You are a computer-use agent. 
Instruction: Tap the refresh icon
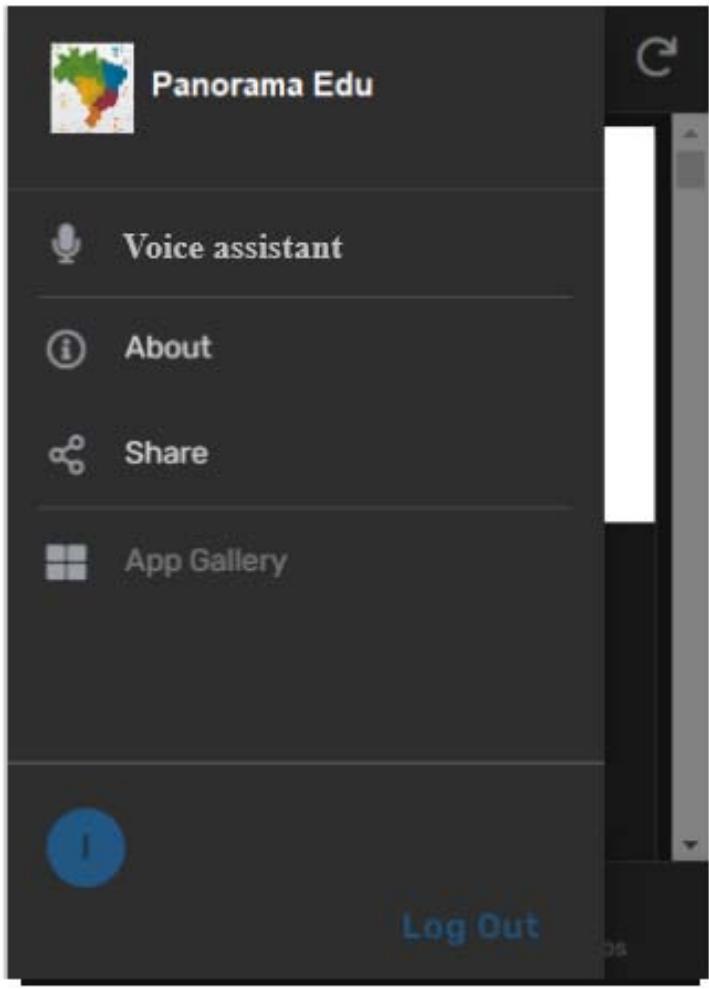click(x=657, y=58)
